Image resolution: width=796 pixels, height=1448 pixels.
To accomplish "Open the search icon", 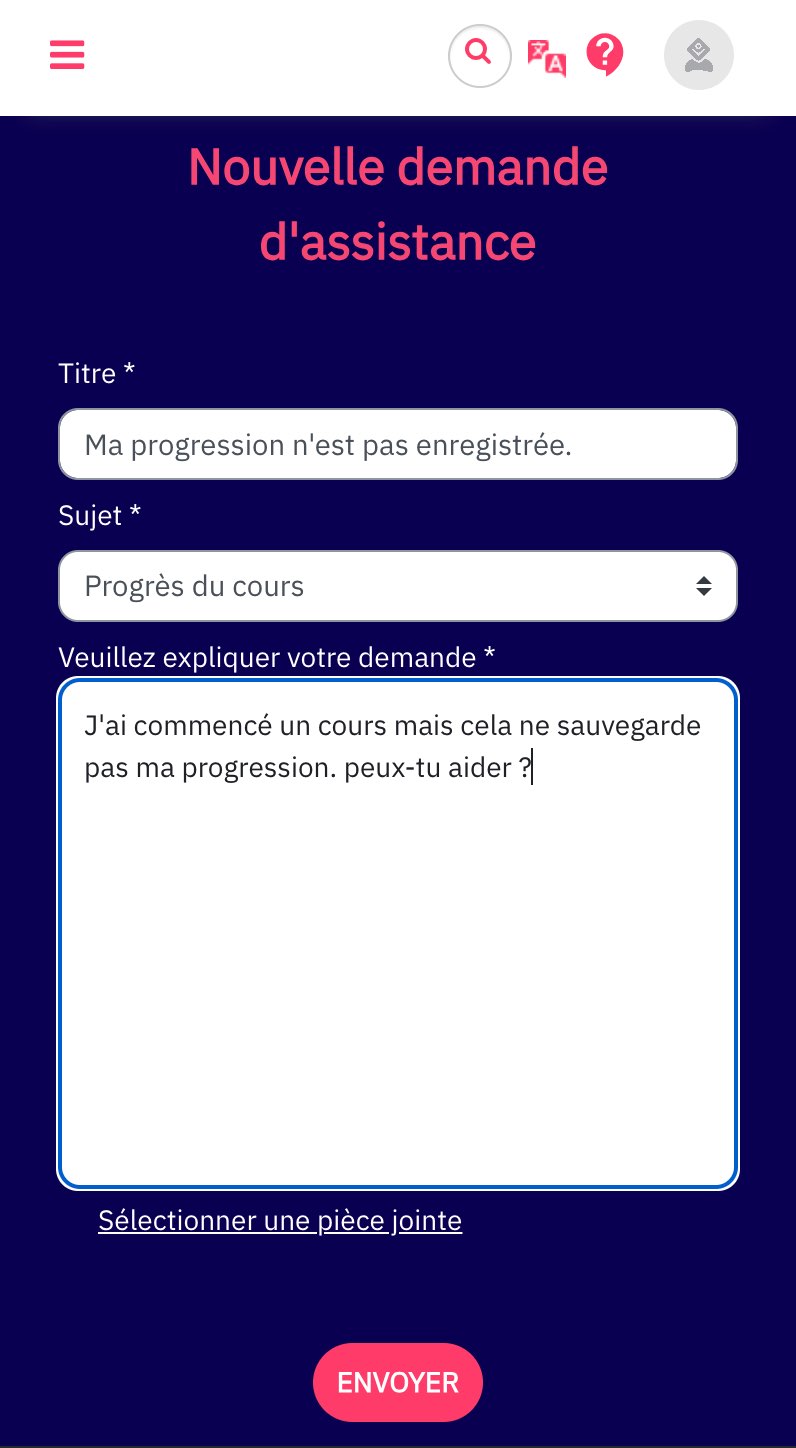I will (x=479, y=56).
